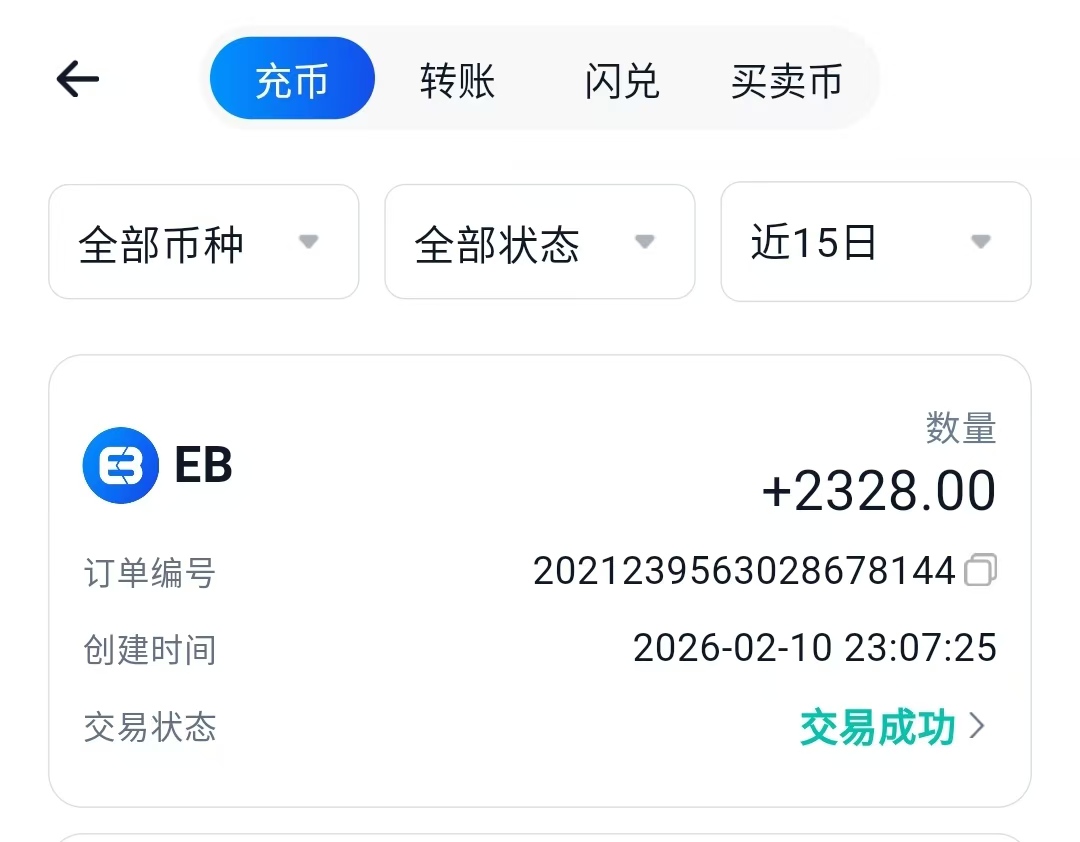Viewport: 1080px width, 842px height.
Task: Copy the order number 2021239563028678144
Action: point(980,571)
